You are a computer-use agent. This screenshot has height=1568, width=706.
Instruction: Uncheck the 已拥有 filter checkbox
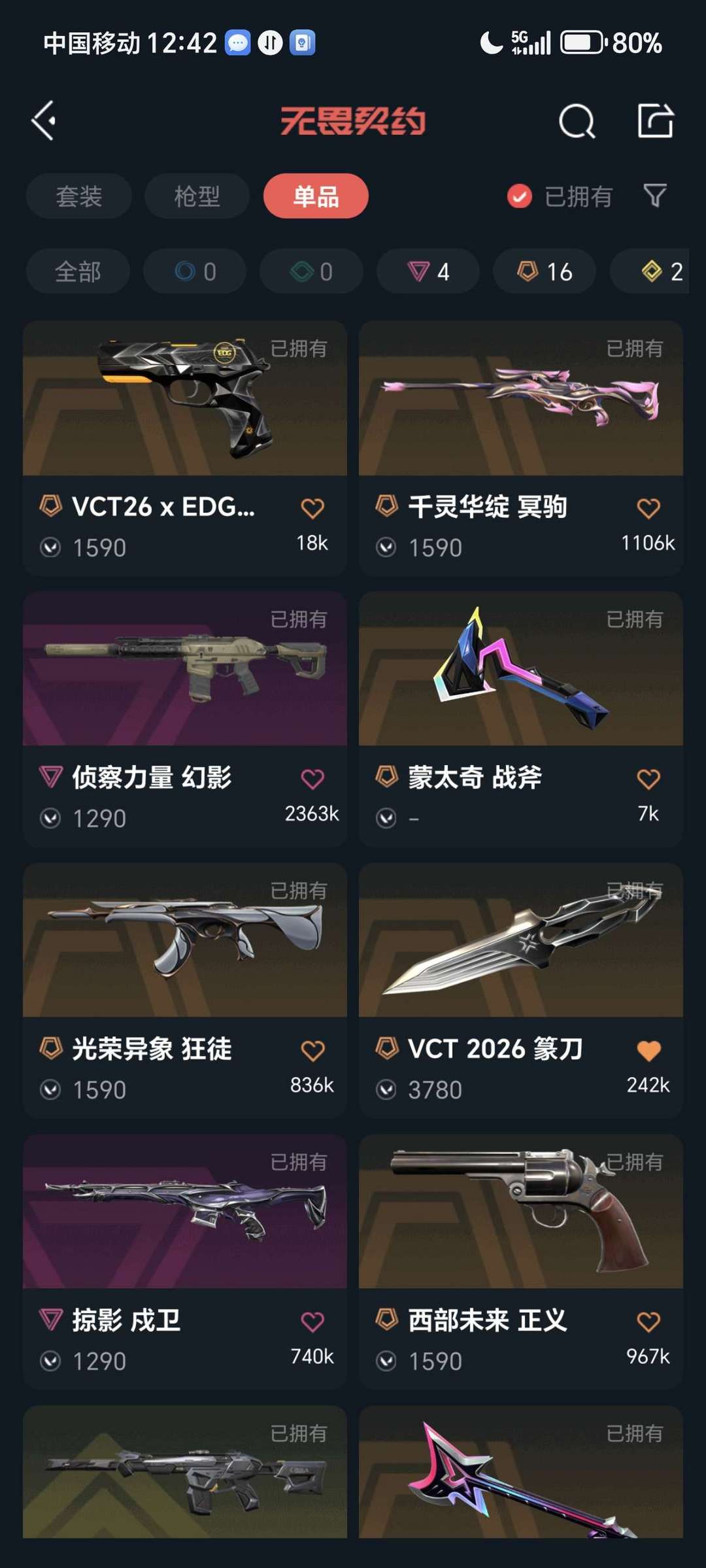[x=520, y=196]
